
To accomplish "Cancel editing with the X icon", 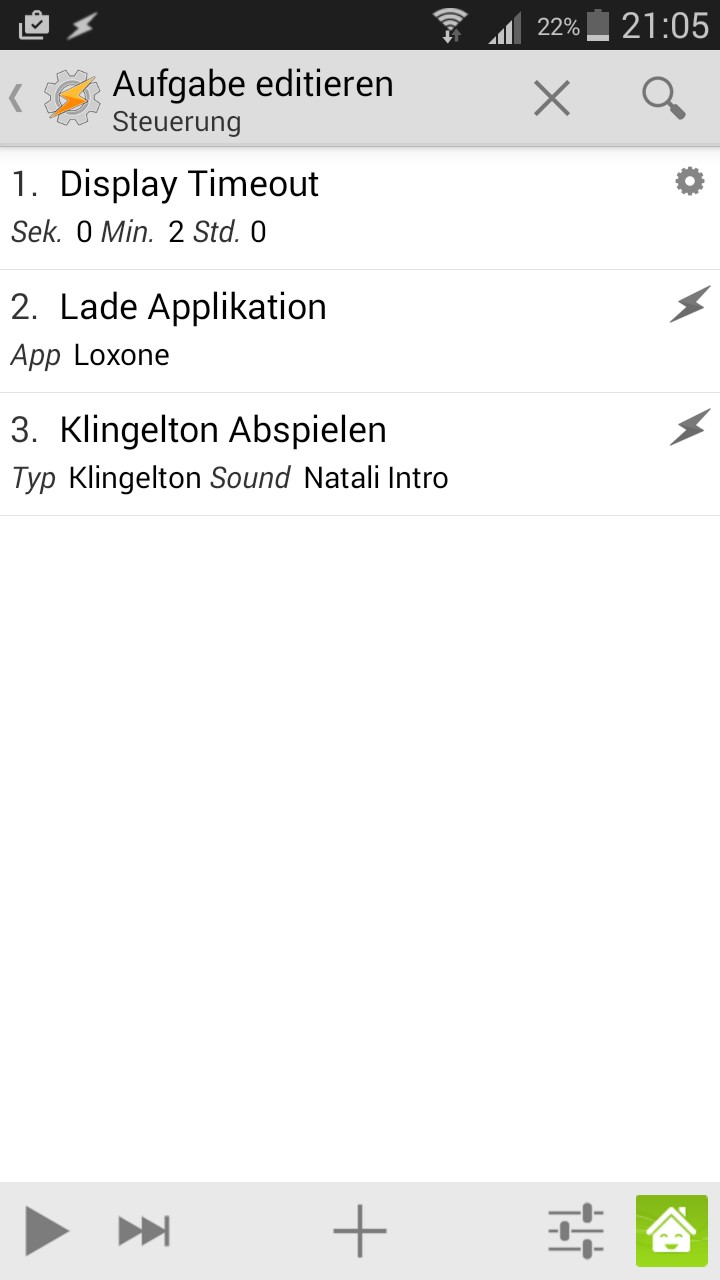I will tap(551, 99).
